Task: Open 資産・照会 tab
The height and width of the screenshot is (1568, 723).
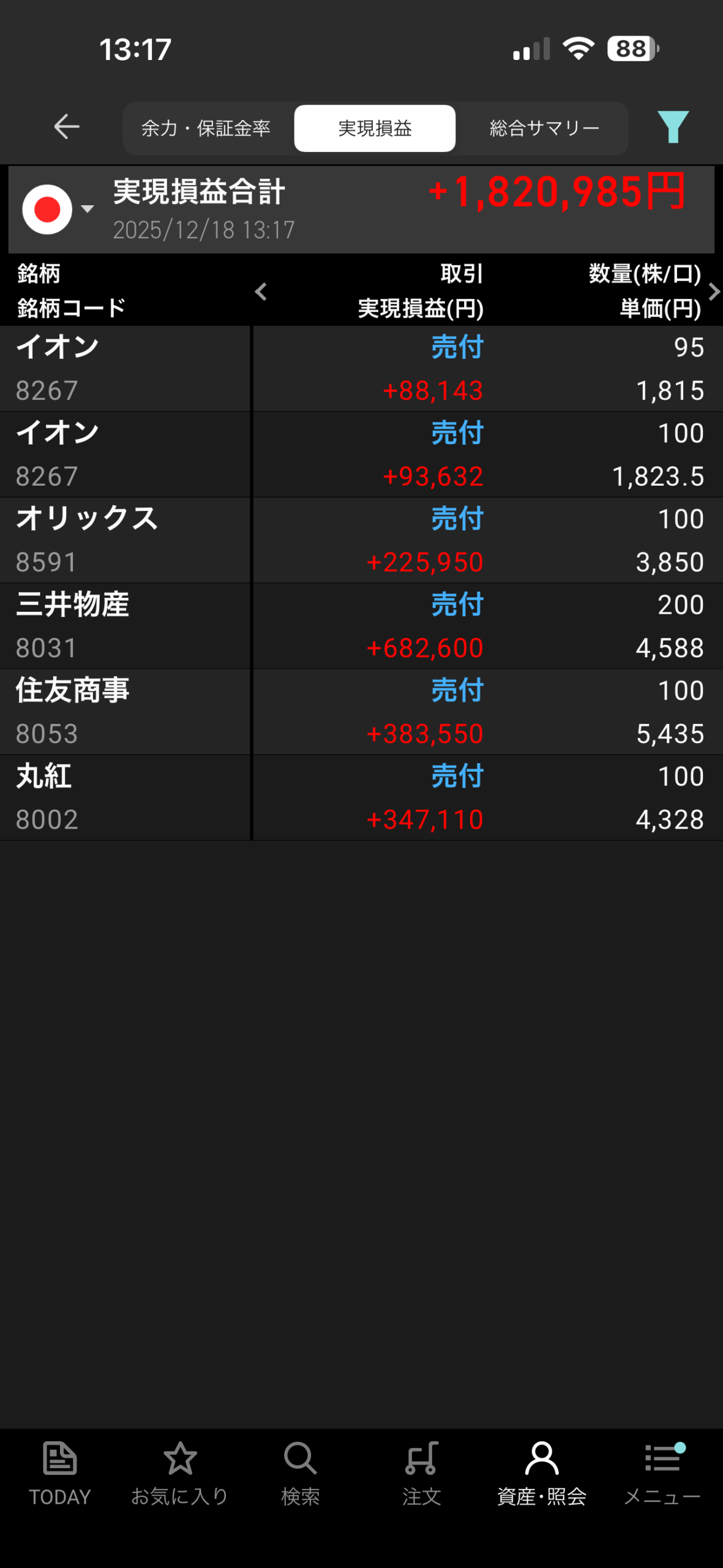Action: (542, 1473)
